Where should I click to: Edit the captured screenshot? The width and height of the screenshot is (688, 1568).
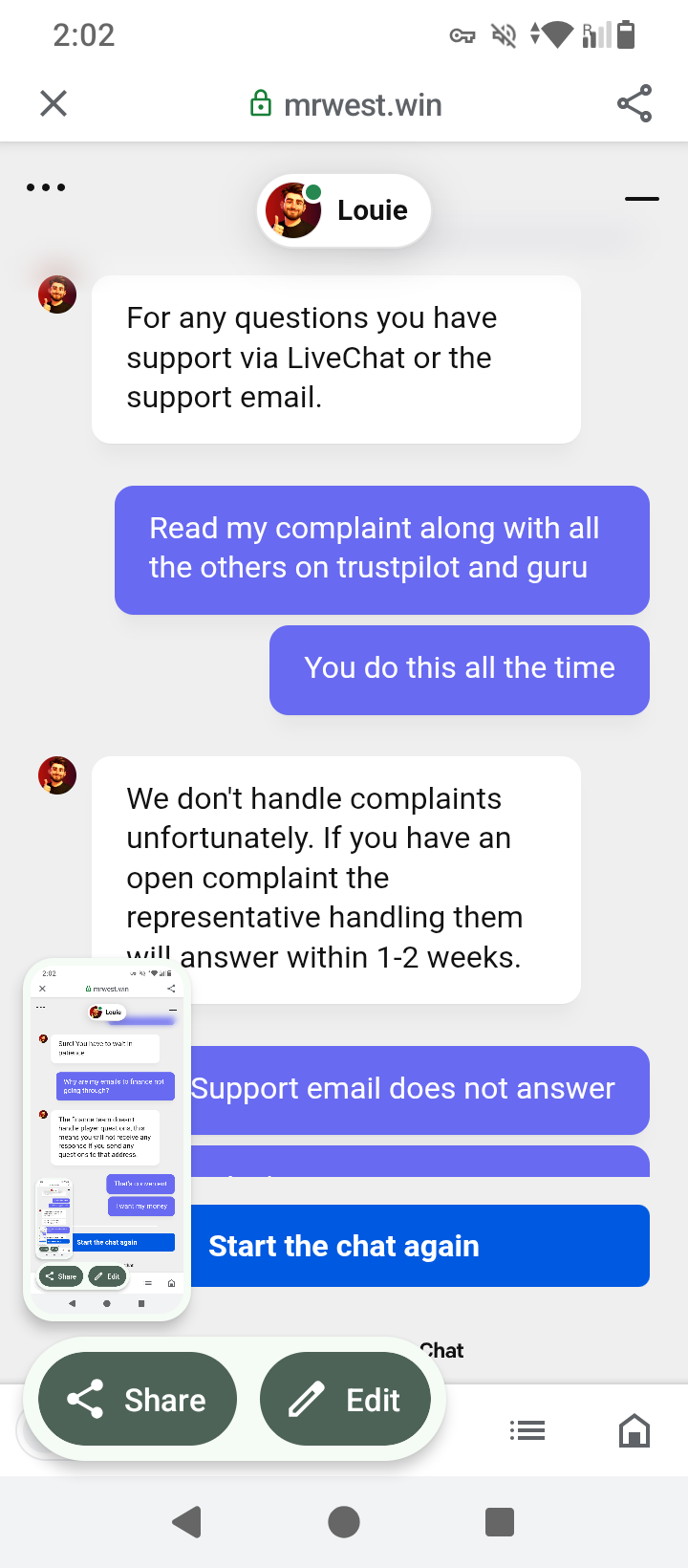(345, 1400)
